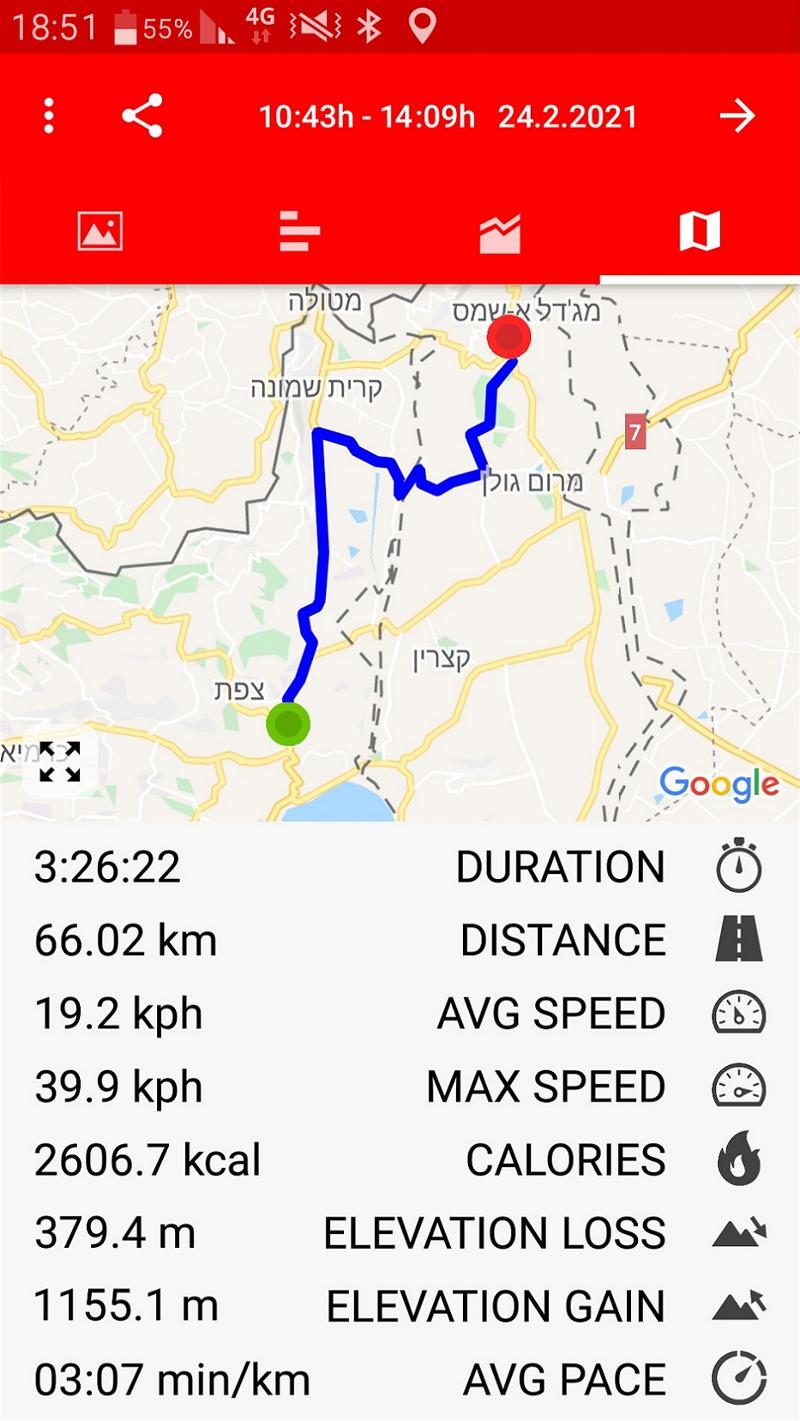The image size is (800, 1421).
Task: Share this workout
Action: tap(142, 116)
